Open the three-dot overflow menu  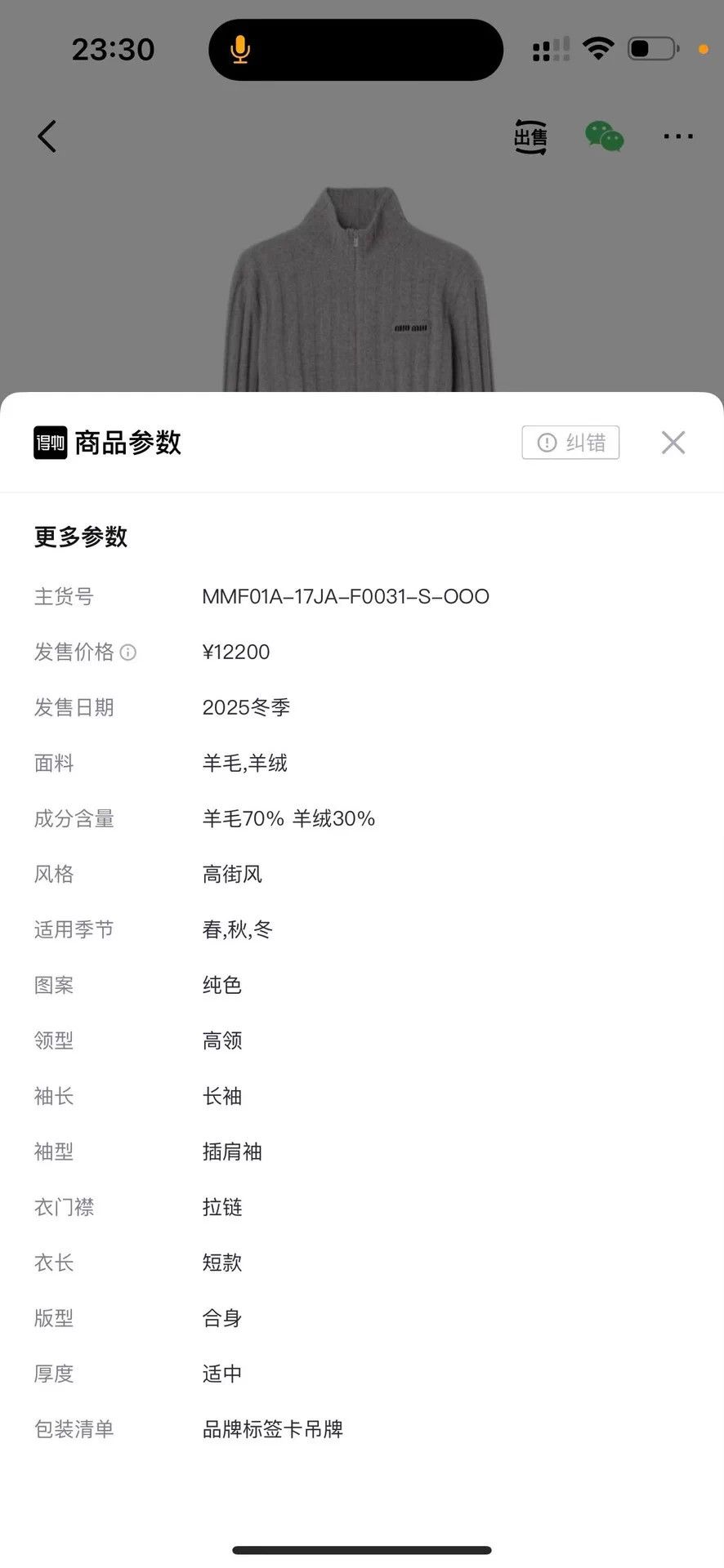click(678, 137)
